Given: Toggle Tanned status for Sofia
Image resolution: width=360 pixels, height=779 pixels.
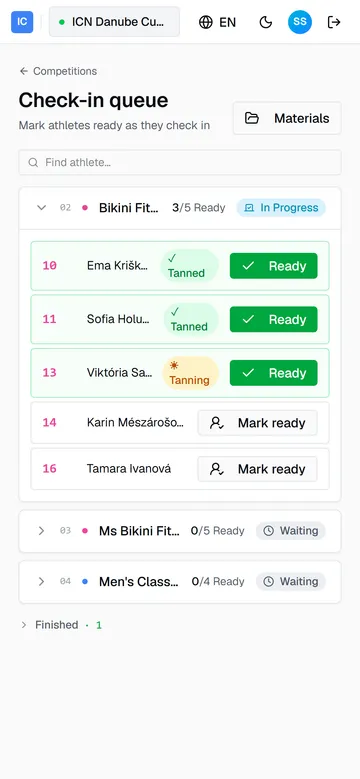Looking at the screenshot, I should pyautogui.click(x=191, y=319).
